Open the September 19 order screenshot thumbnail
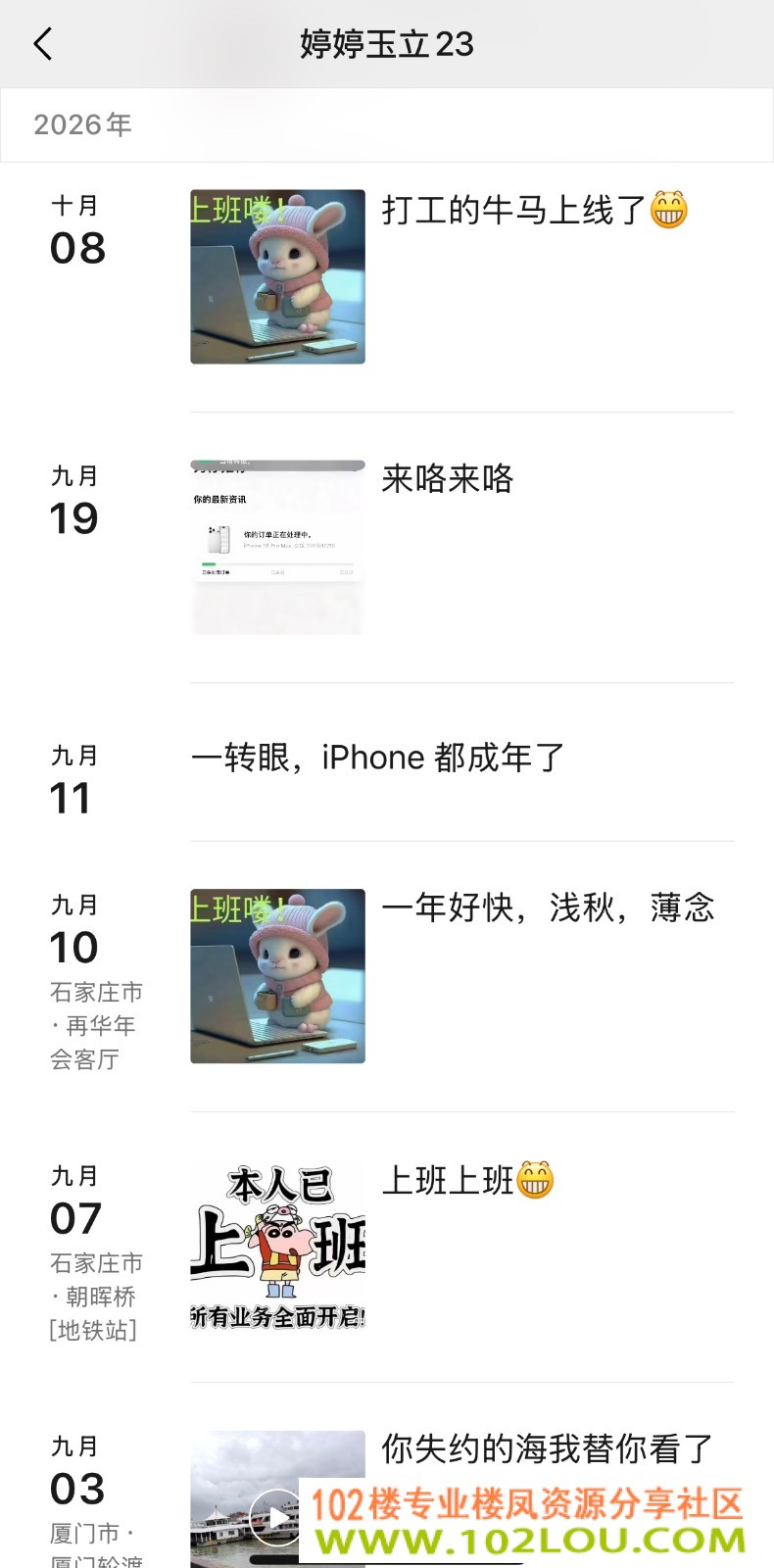Viewport: 774px width, 1568px height. tap(277, 547)
